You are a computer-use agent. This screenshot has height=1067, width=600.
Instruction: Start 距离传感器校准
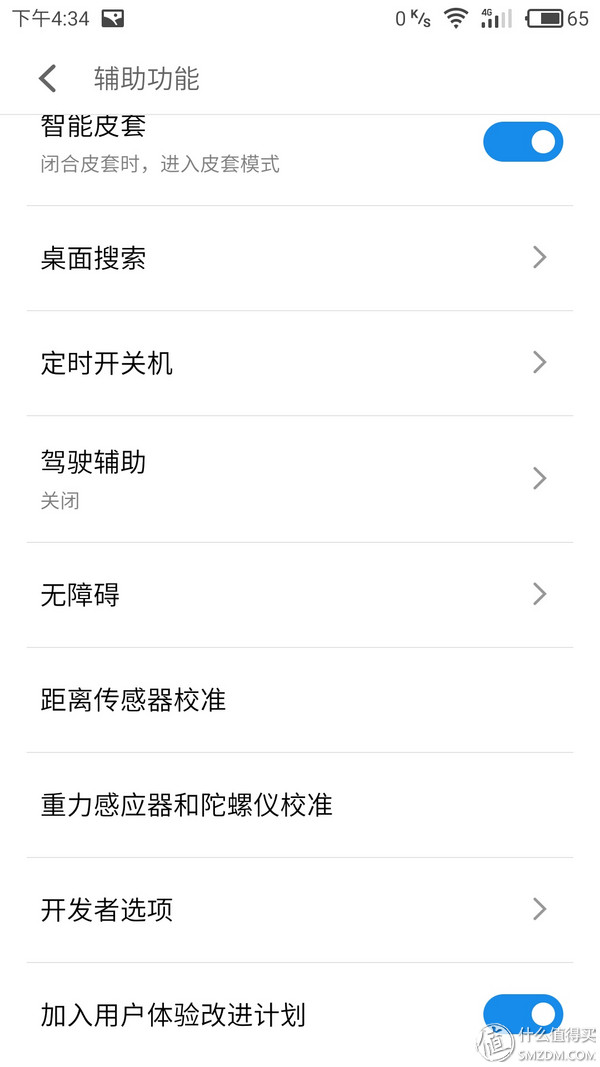pos(300,700)
